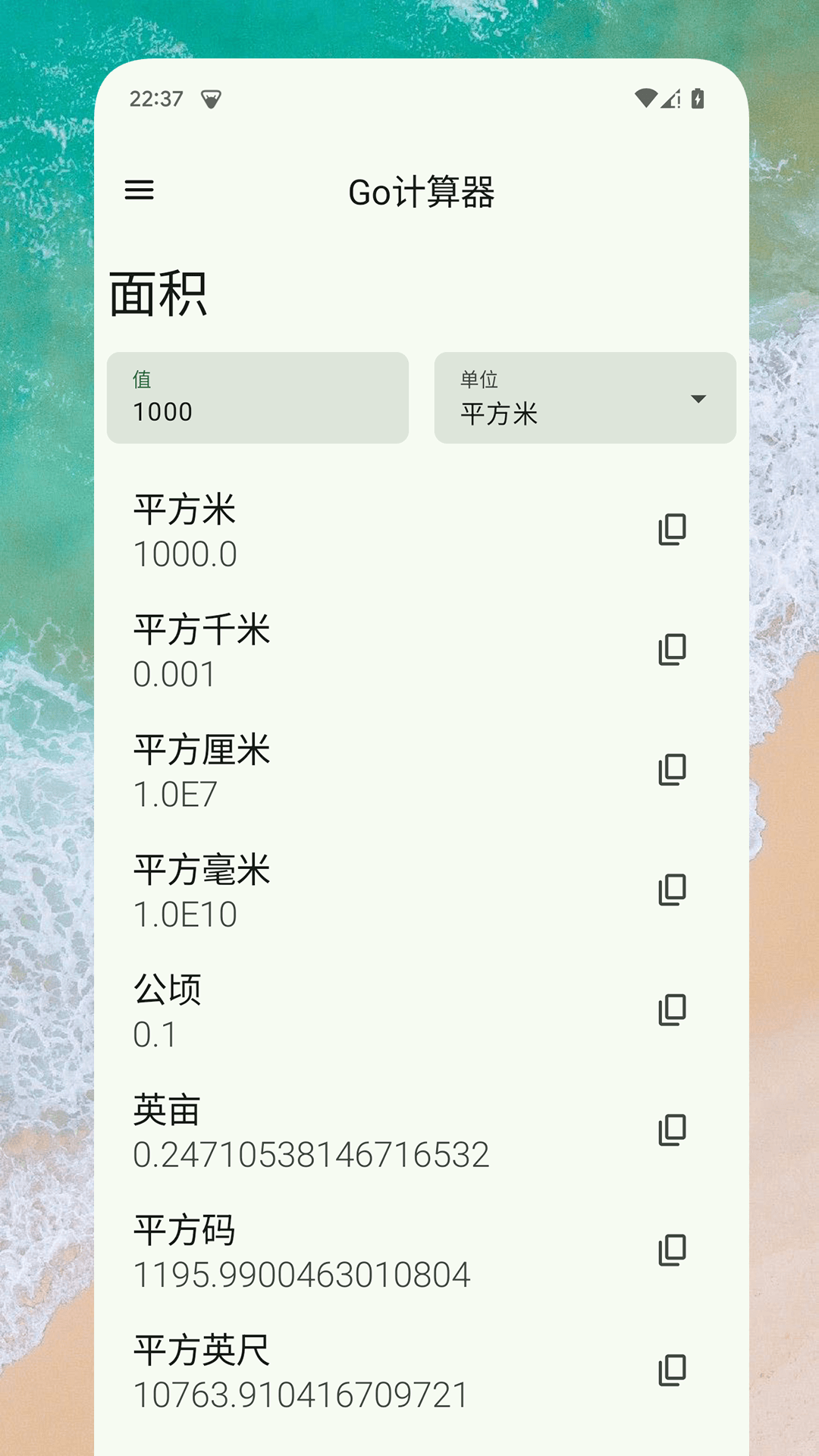The image size is (819, 1456).
Task: Click the 值 input field showing 1000
Action: pos(258,397)
